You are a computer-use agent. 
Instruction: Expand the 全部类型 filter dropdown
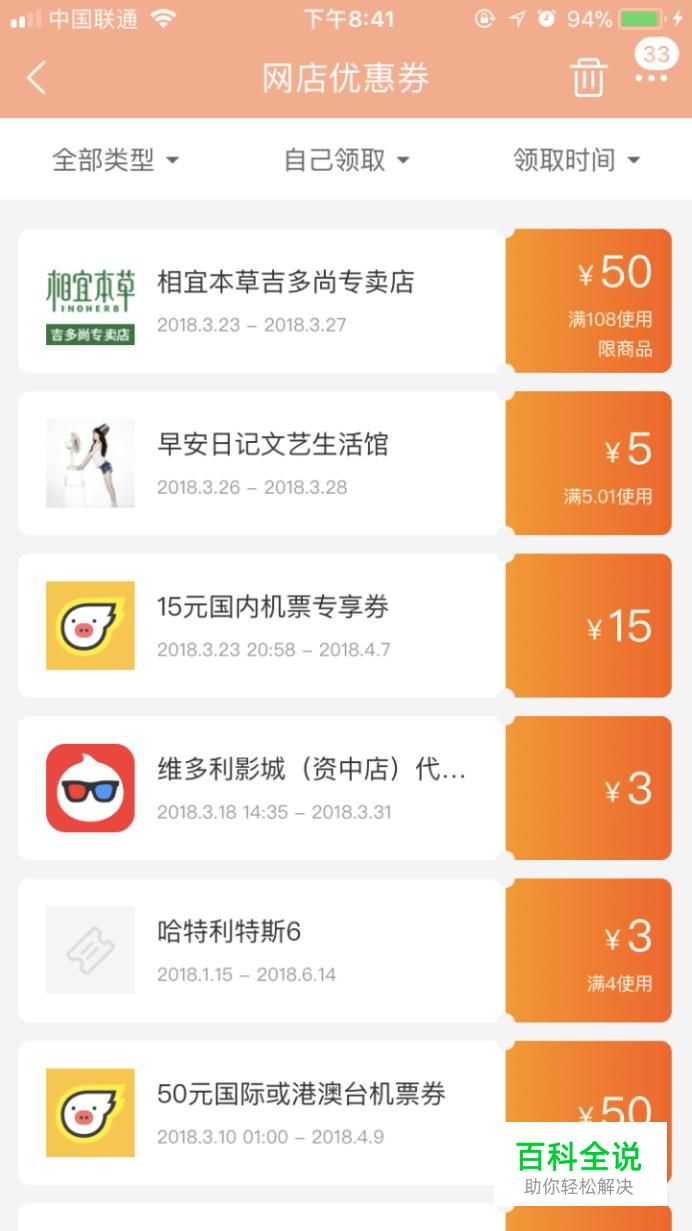(115, 160)
